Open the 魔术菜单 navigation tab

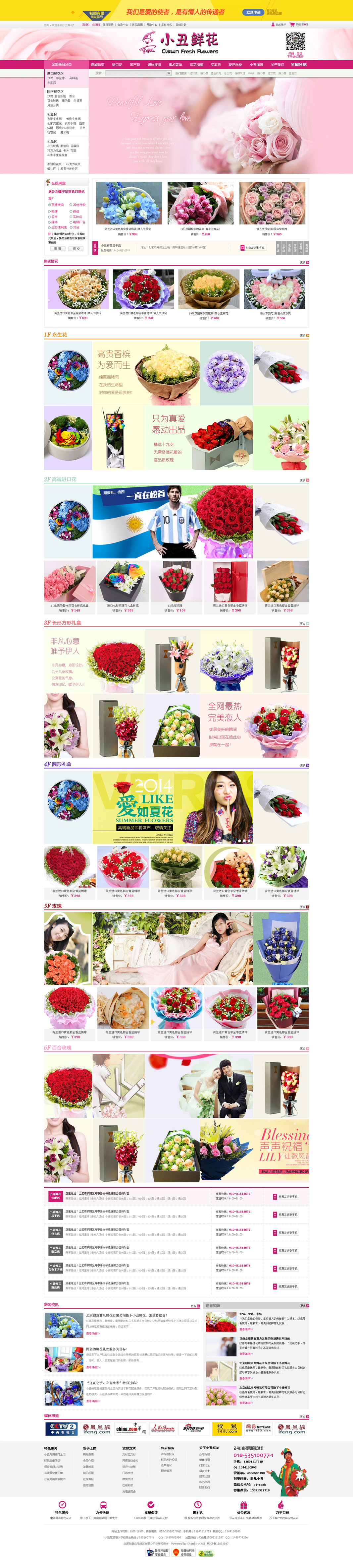point(175,65)
